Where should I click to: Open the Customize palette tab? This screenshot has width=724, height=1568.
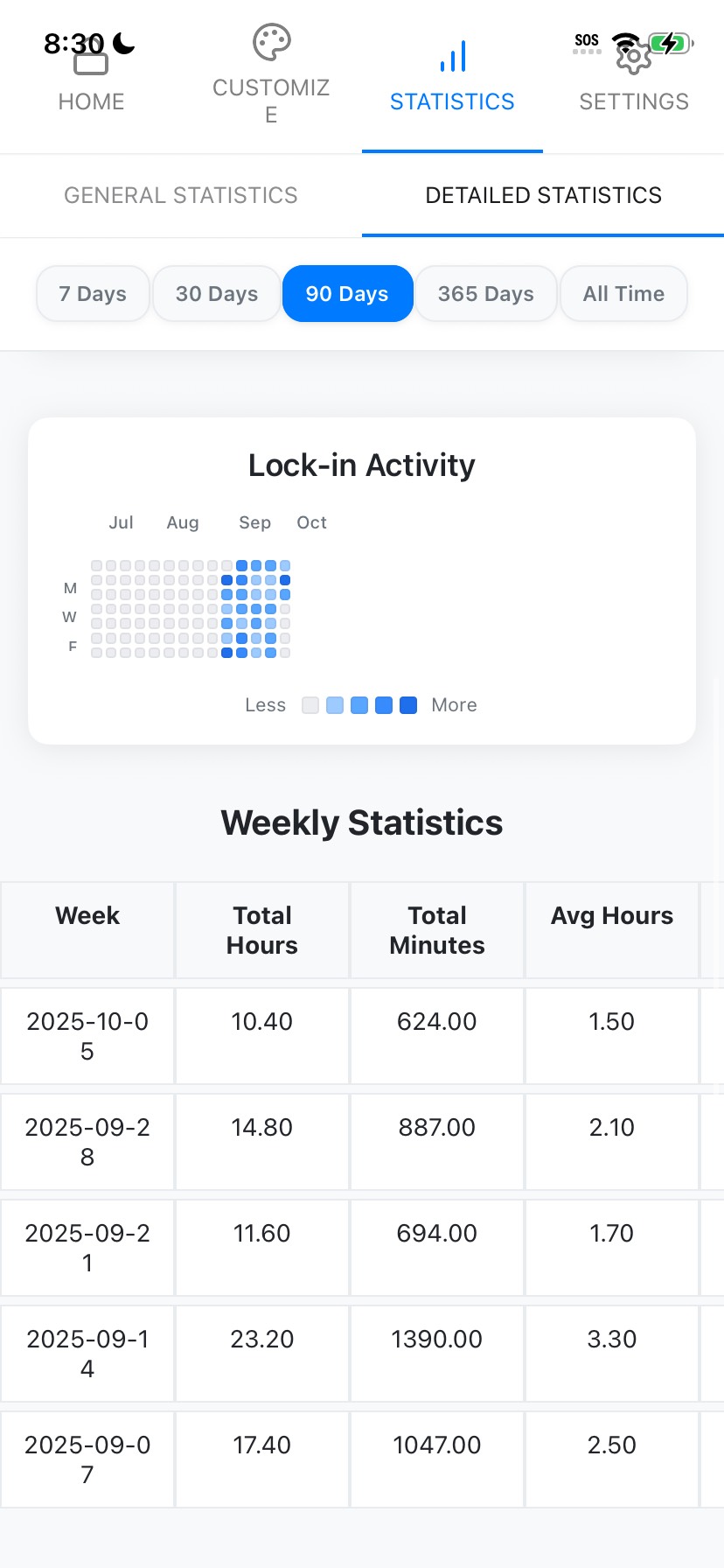point(270,70)
